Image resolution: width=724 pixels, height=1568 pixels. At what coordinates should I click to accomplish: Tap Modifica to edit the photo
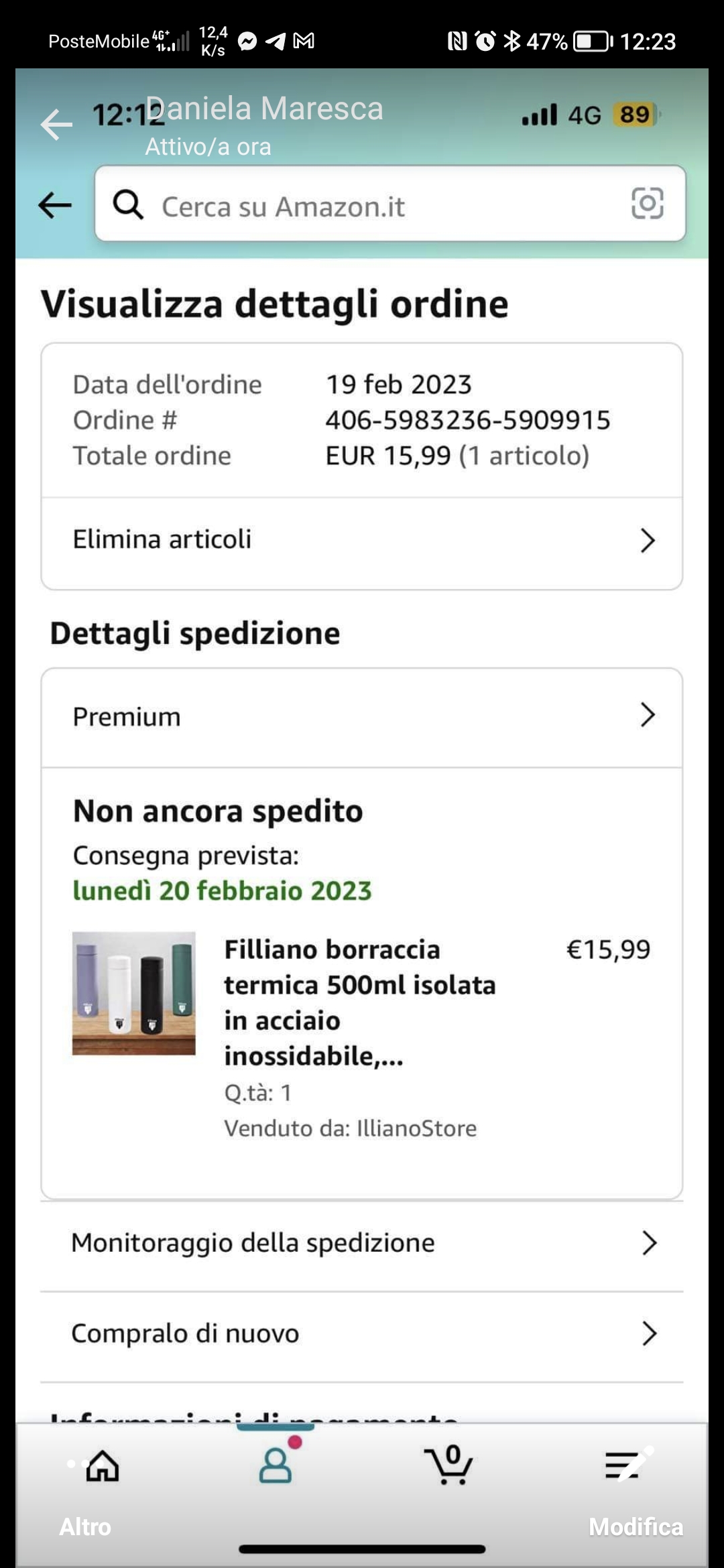pos(635,1526)
